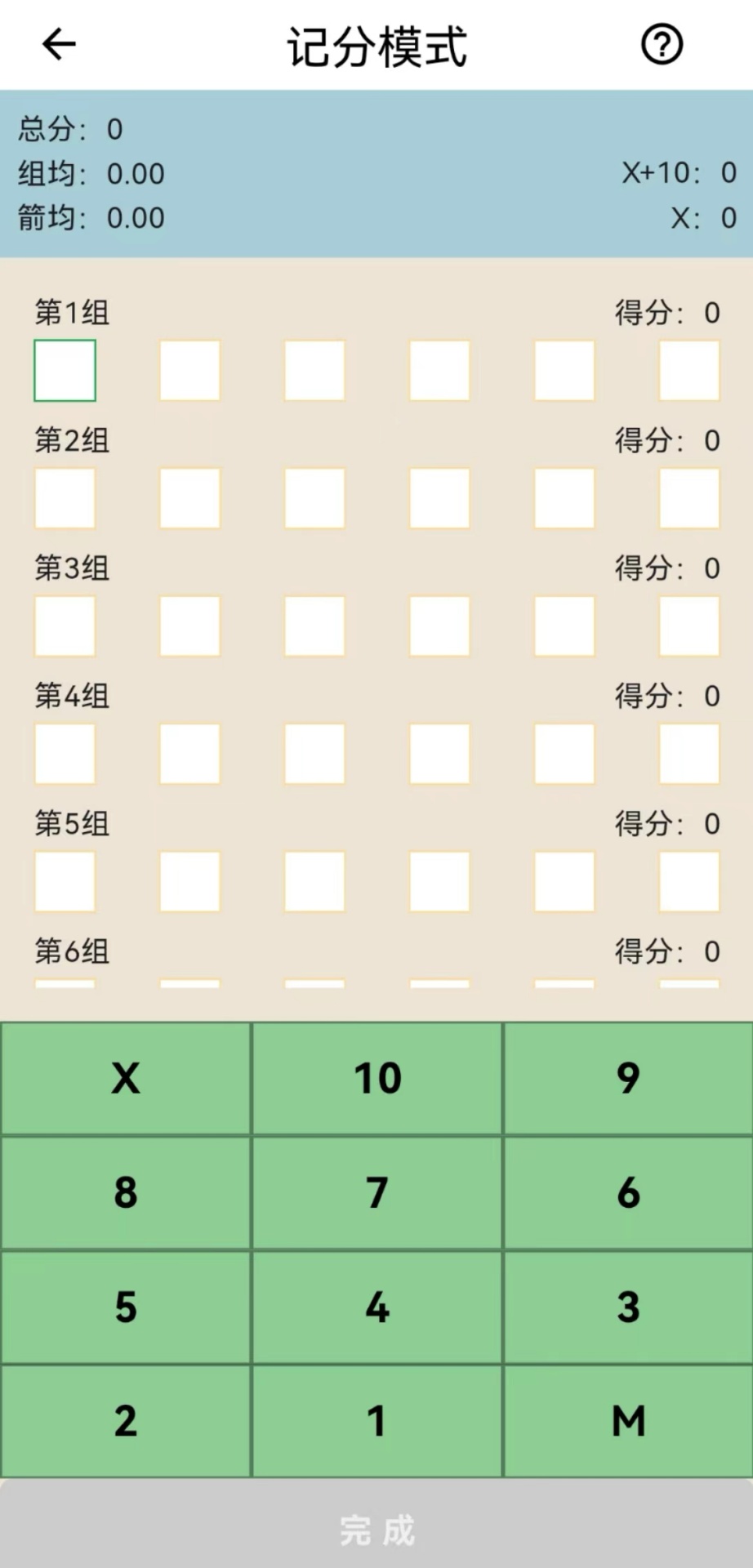The image size is (753, 1568).
Task: Select the X key on the scoring keypad
Action: [x=125, y=1077]
